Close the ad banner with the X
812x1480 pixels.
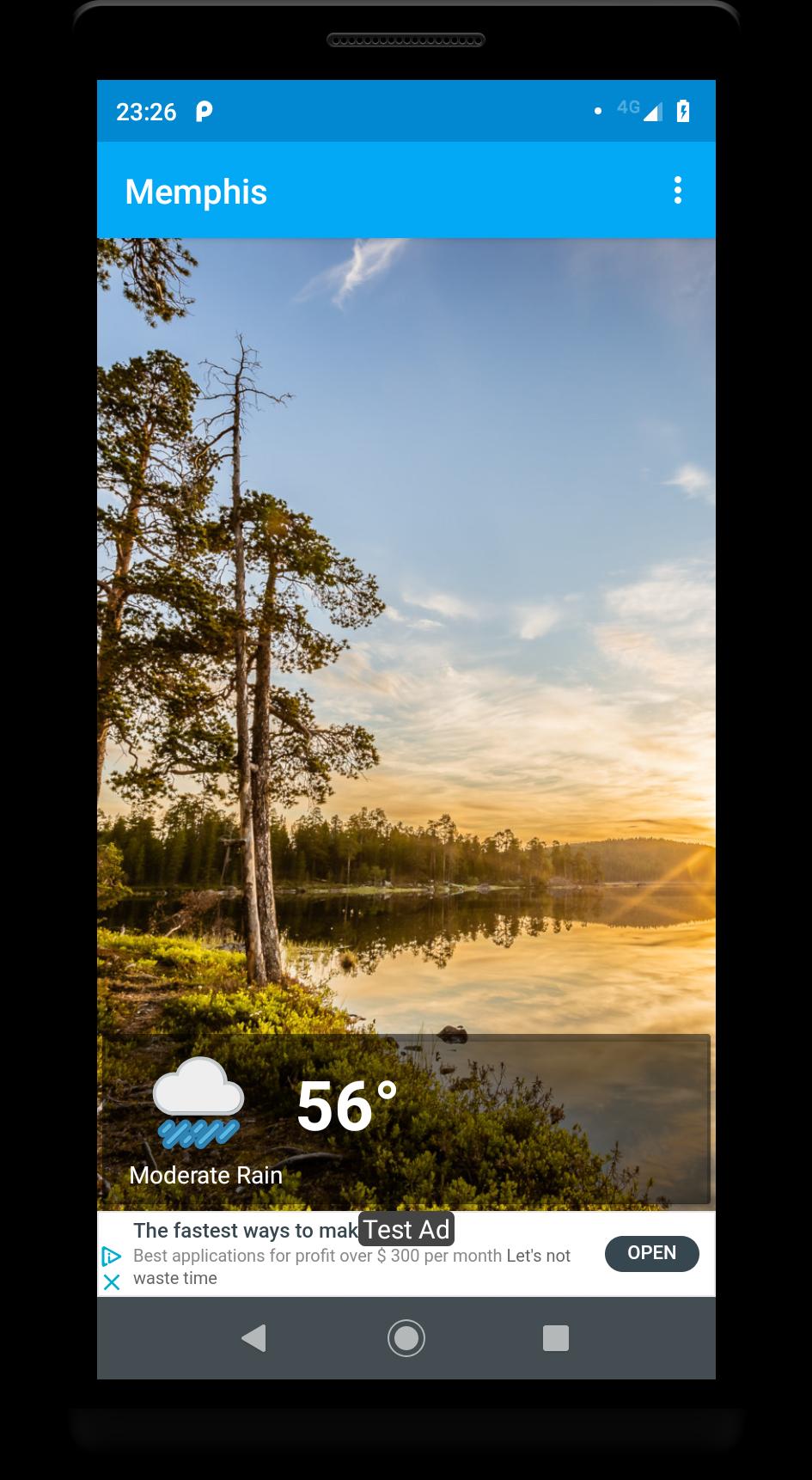pyautogui.click(x=112, y=1282)
